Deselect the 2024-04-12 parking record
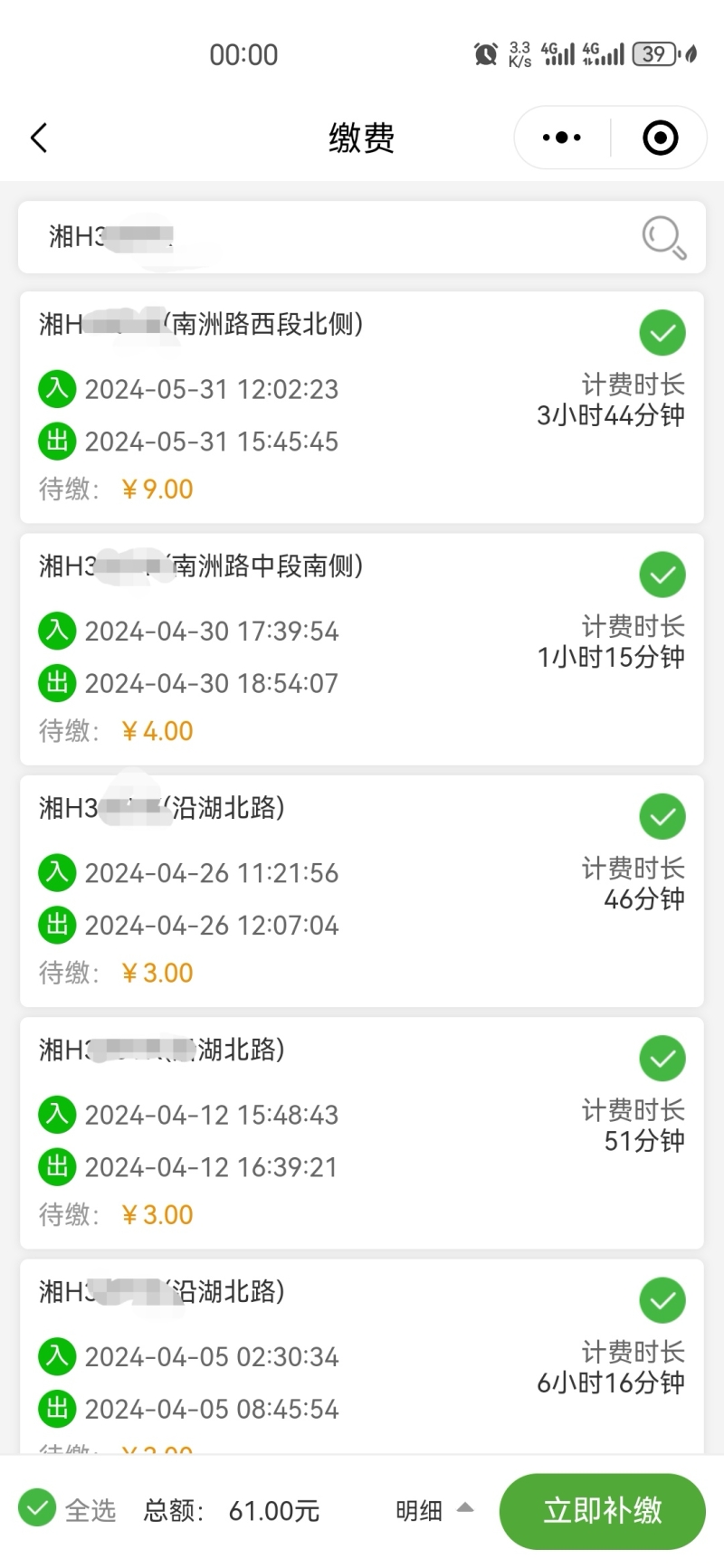 tap(662, 1059)
